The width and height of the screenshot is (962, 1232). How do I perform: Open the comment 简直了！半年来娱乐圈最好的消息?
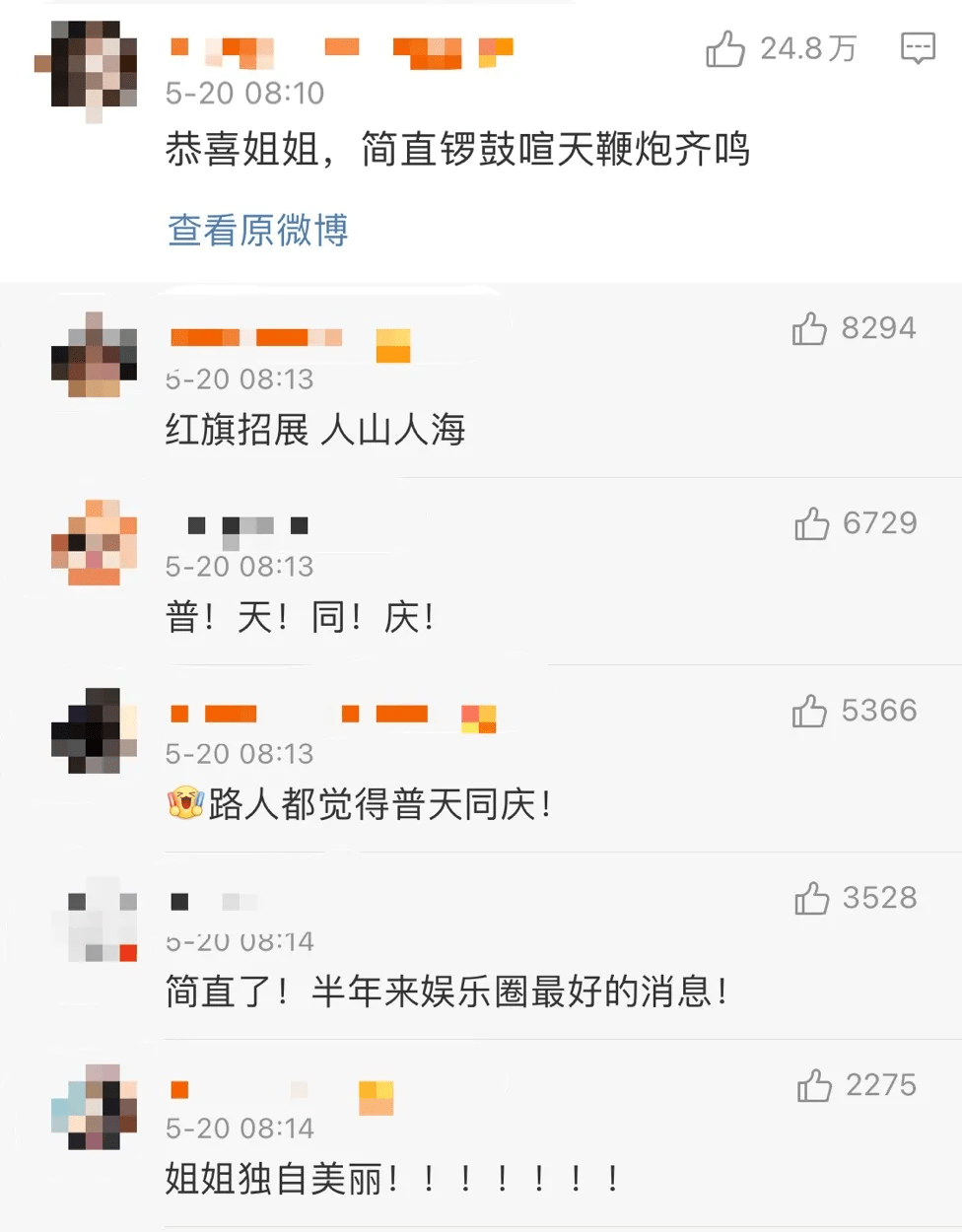(446, 992)
